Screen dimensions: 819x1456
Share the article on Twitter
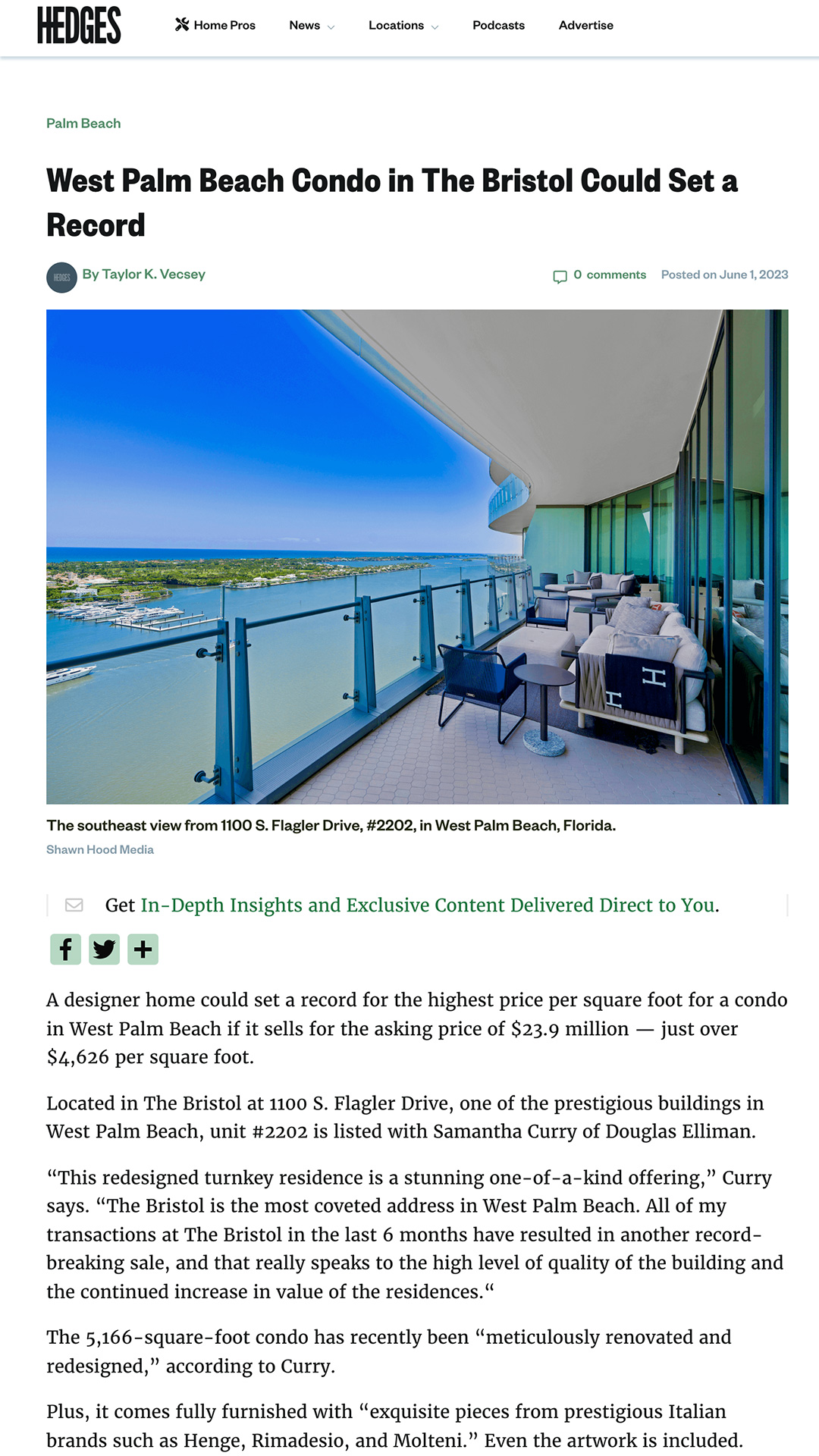tap(105, 949)
